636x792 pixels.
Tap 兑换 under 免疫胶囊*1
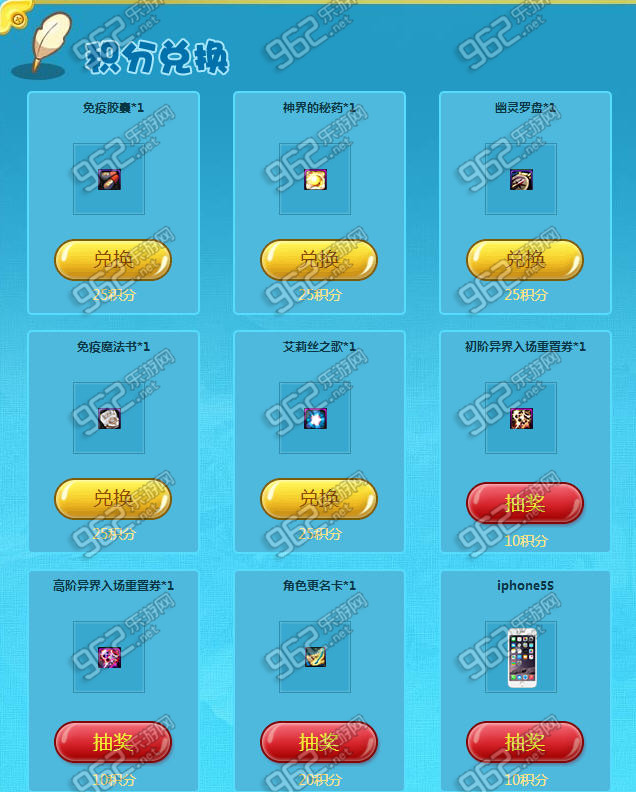[113, 260]
